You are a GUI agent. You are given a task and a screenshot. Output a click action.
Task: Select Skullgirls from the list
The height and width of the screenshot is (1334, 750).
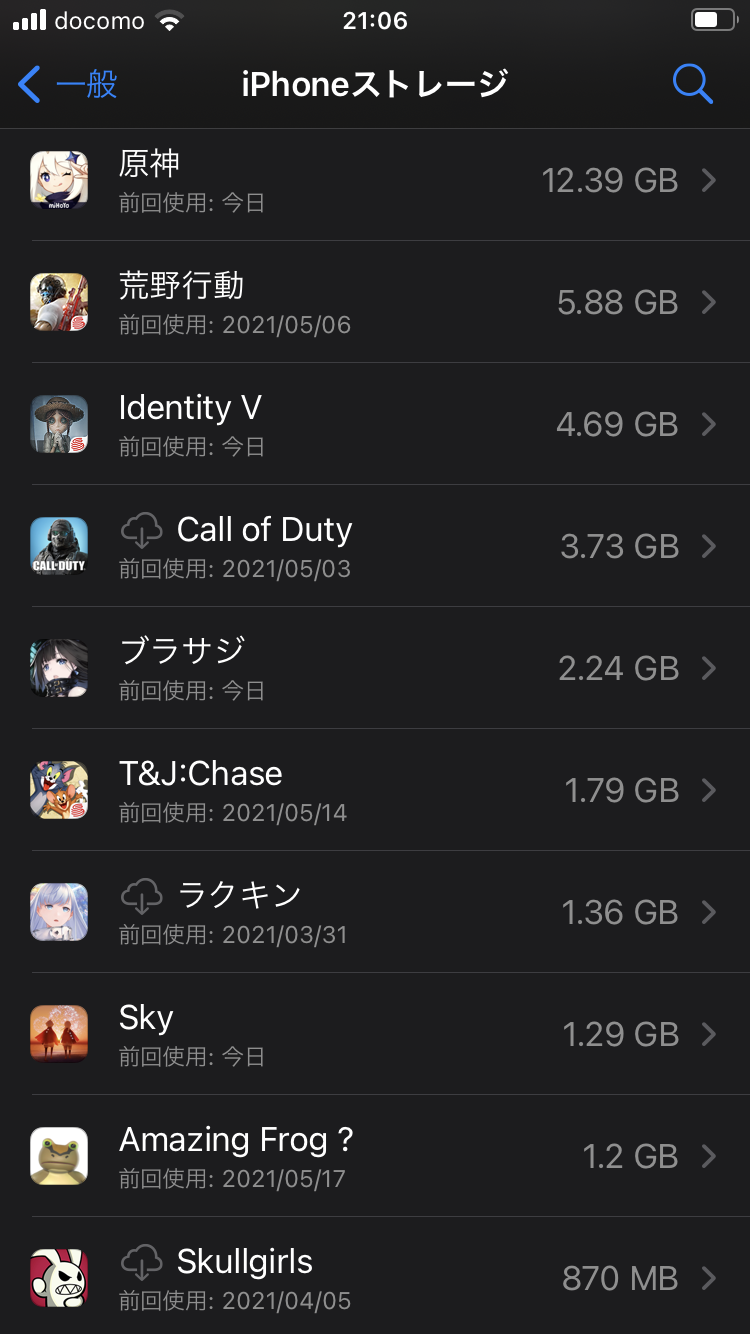375,1278
